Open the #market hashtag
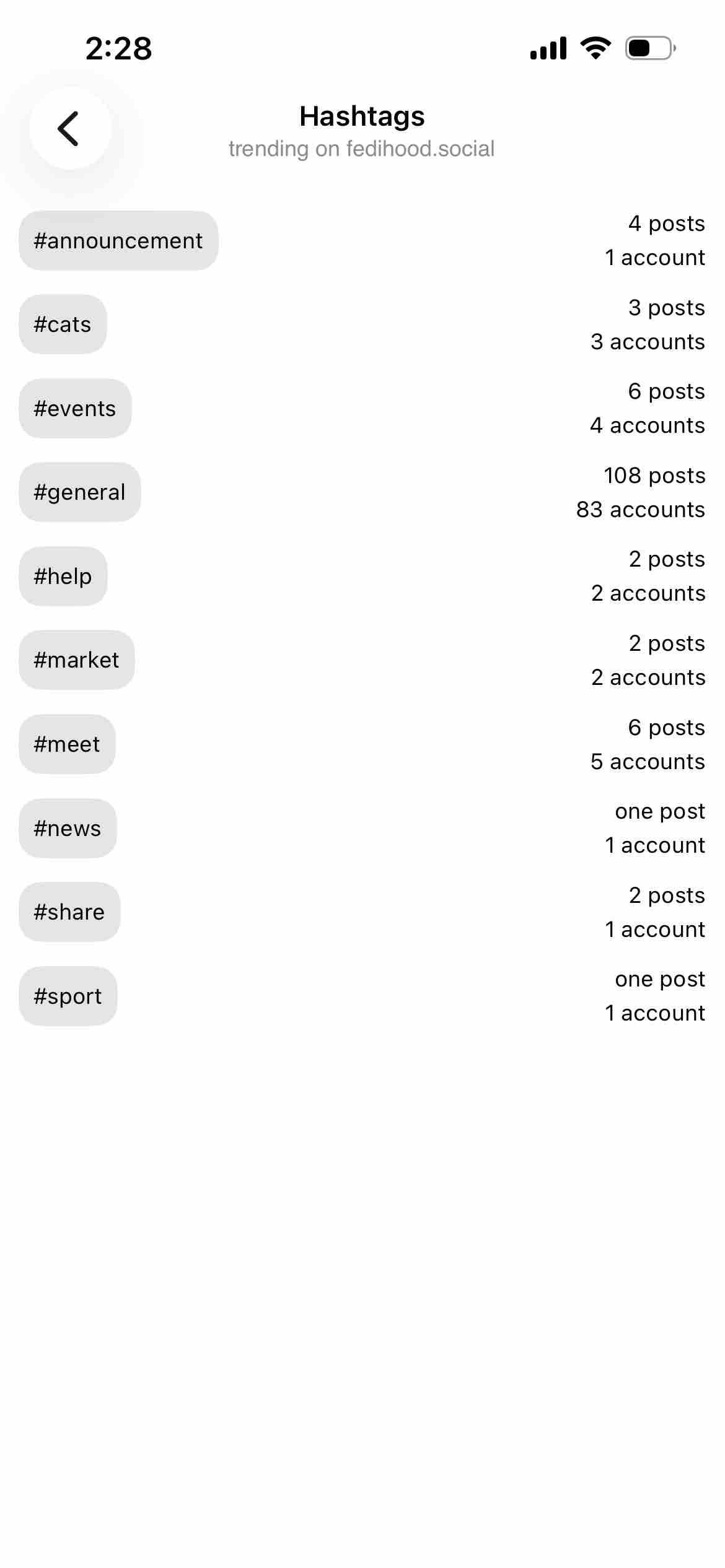Image resolution: width=725 pixels, height=1568 pixels. 77,660
